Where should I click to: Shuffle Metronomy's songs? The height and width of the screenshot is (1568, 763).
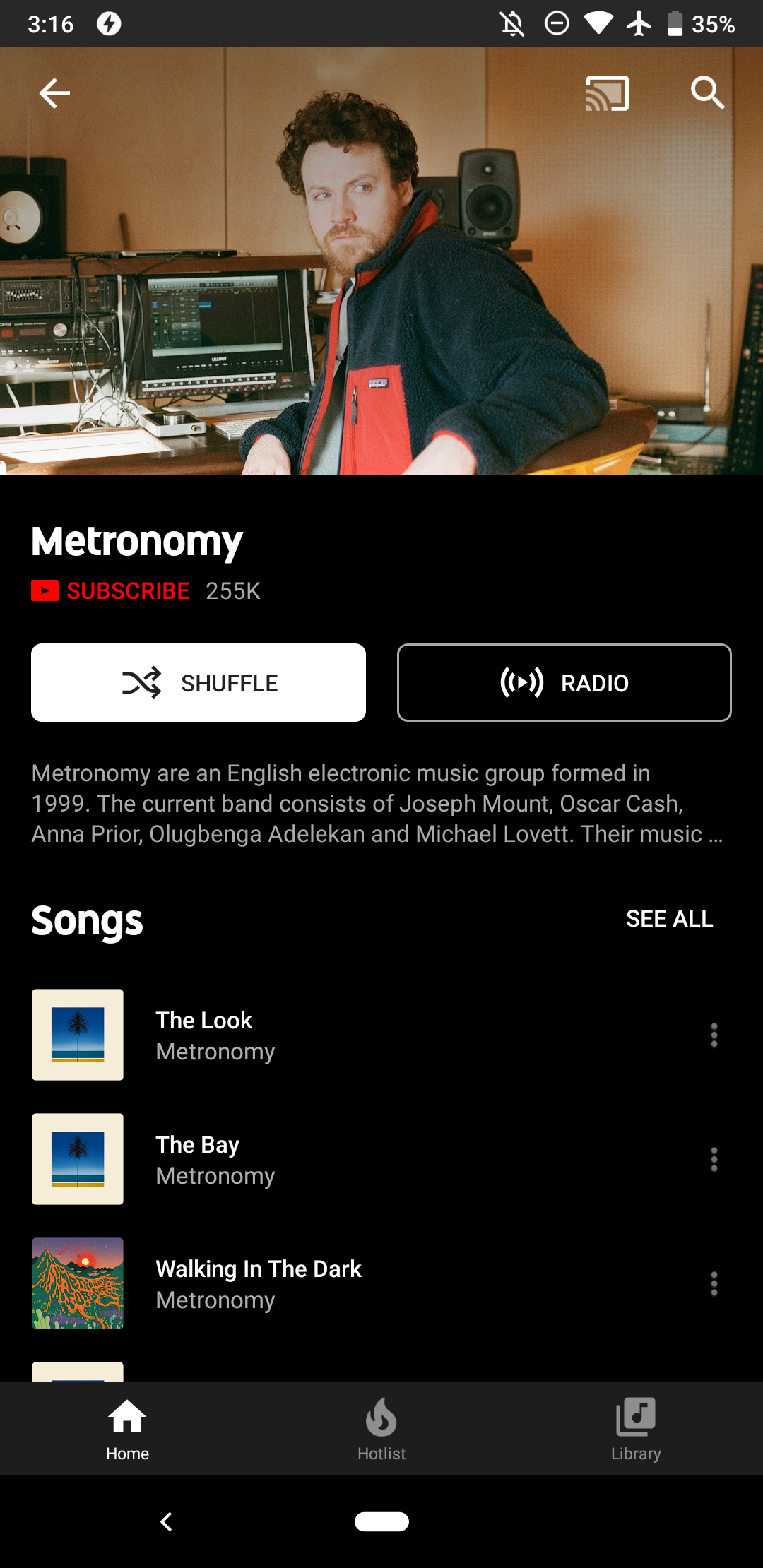pos(199,682)
